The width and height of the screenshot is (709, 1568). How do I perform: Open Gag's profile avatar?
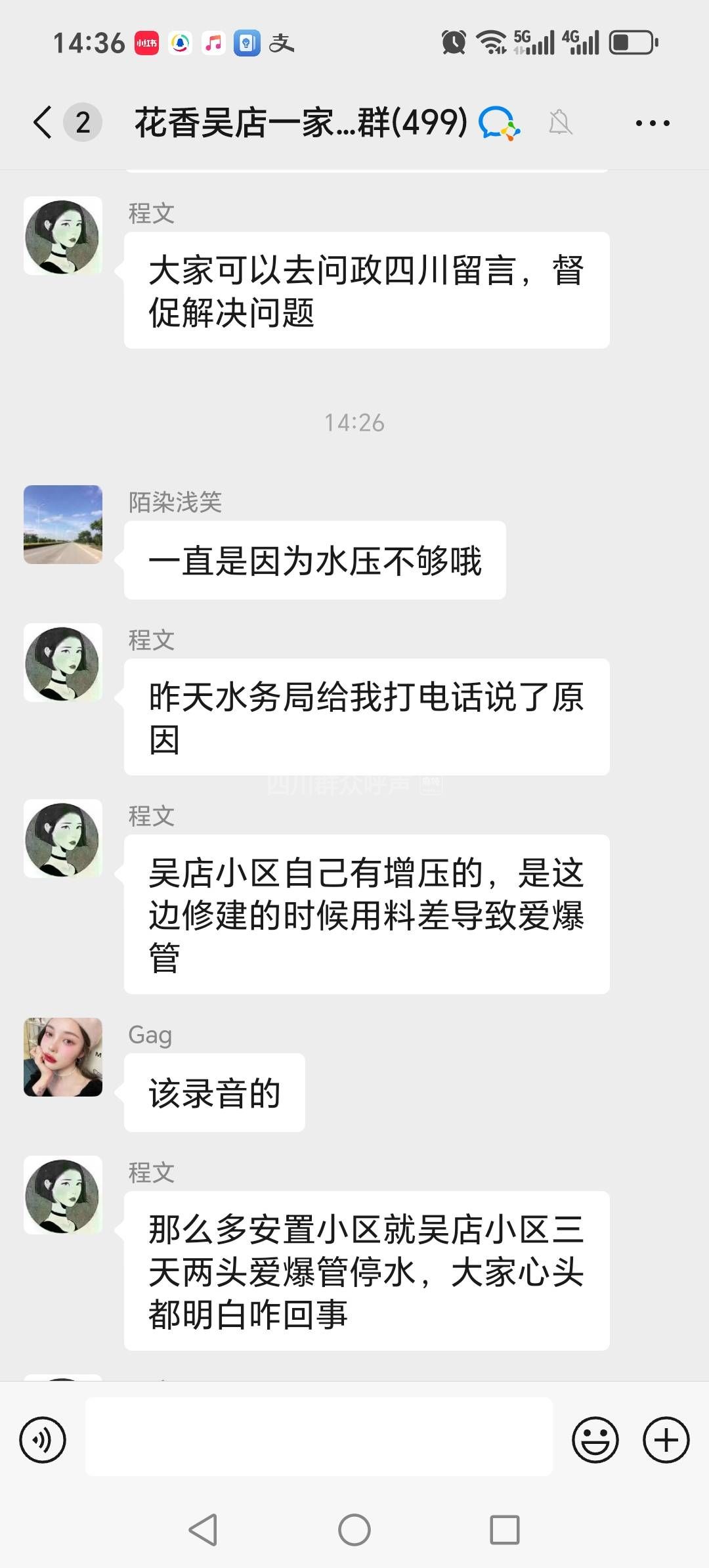point(63,1057)
